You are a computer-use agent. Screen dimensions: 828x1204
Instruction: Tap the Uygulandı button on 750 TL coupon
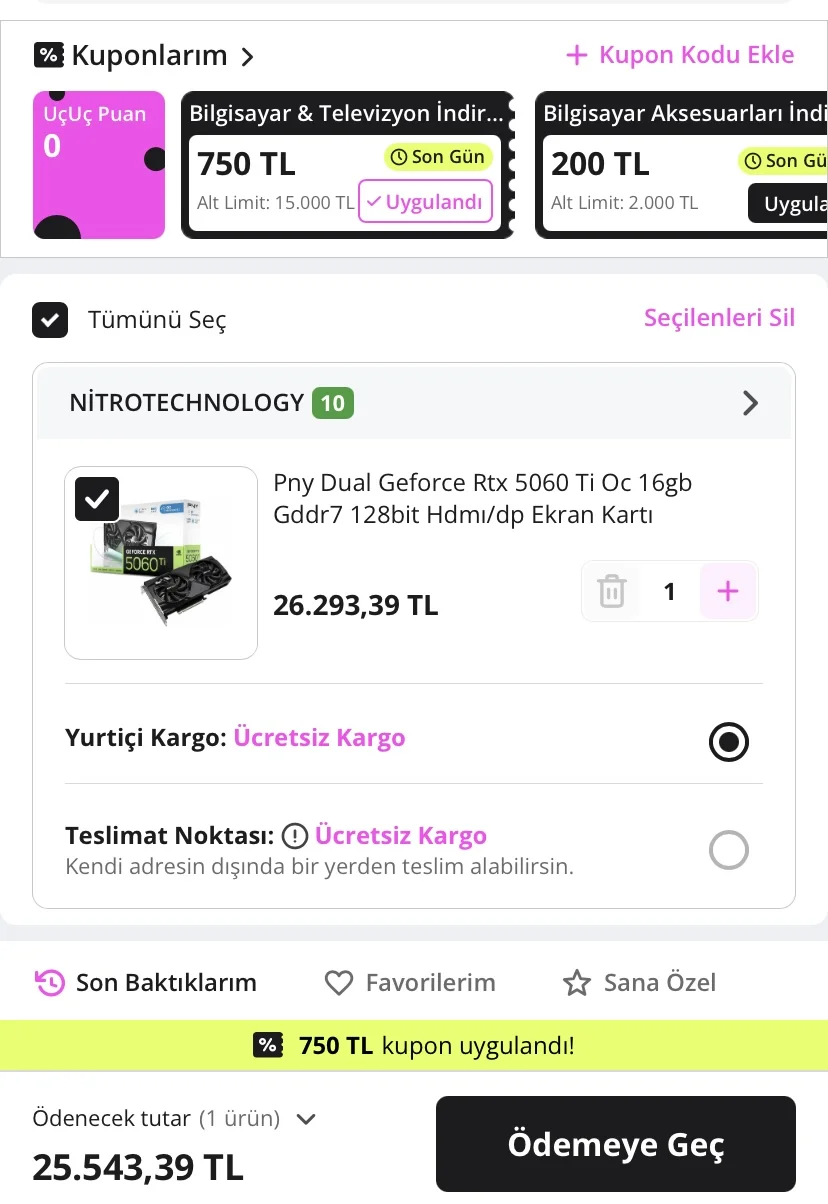click(425, 201)
